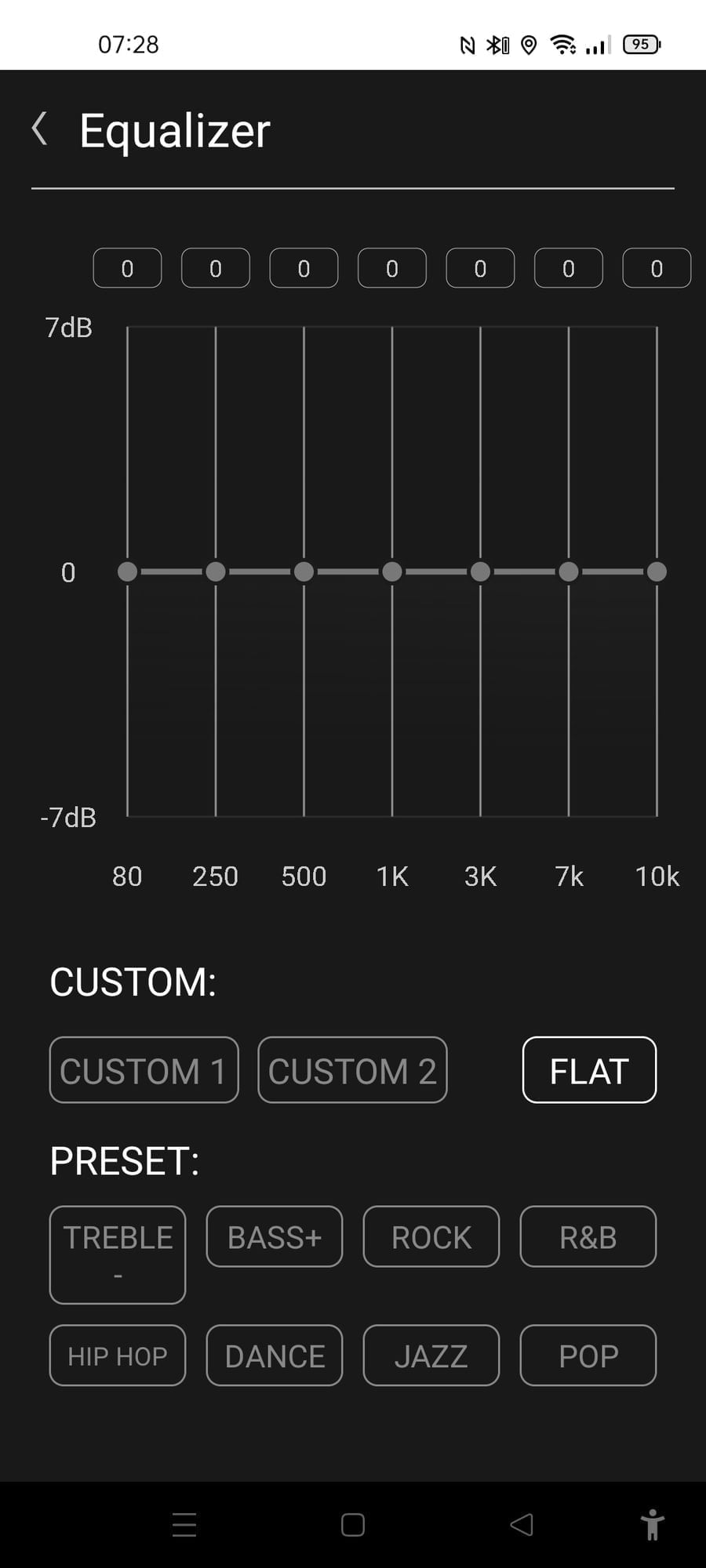Open recent apps from navigation bar
706x1568 pixels.
coord(184,1525)
